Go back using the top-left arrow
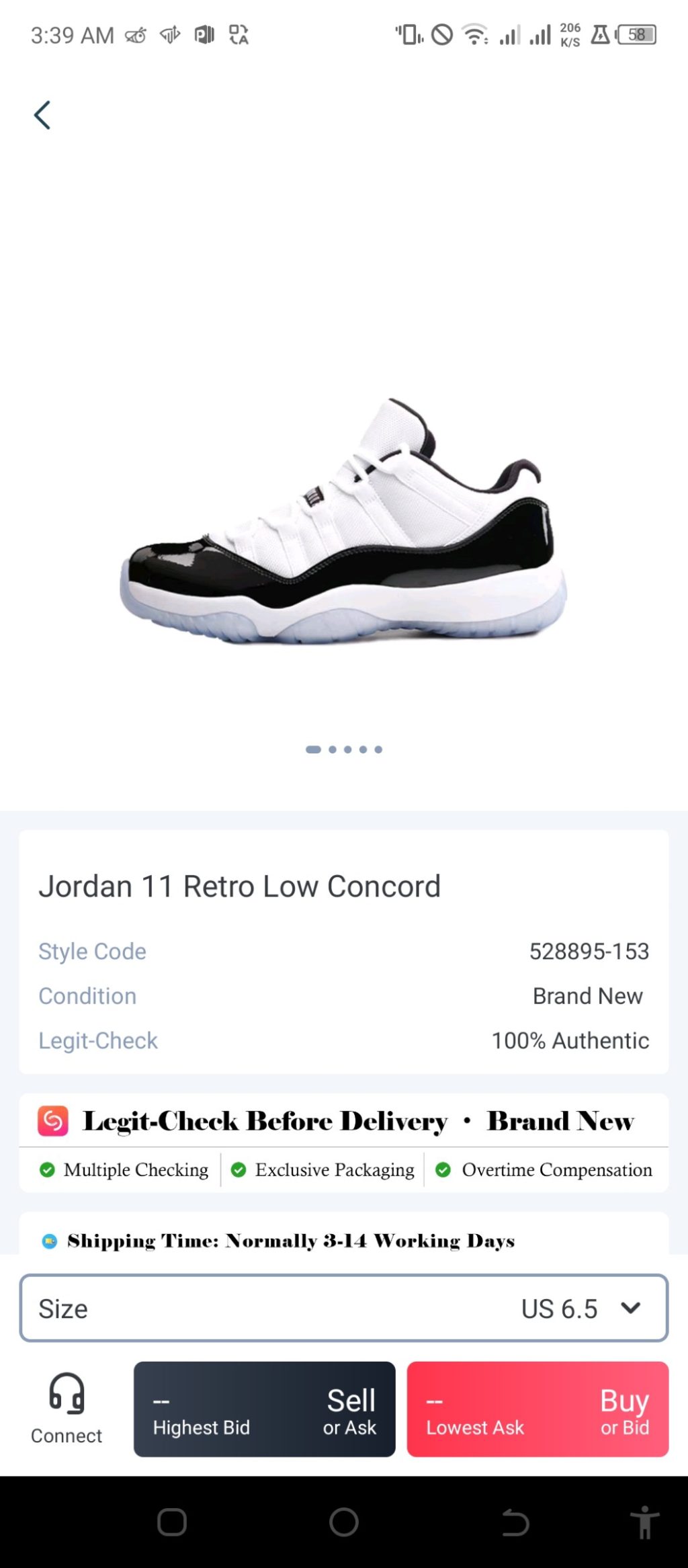 (x=42, y=115)
